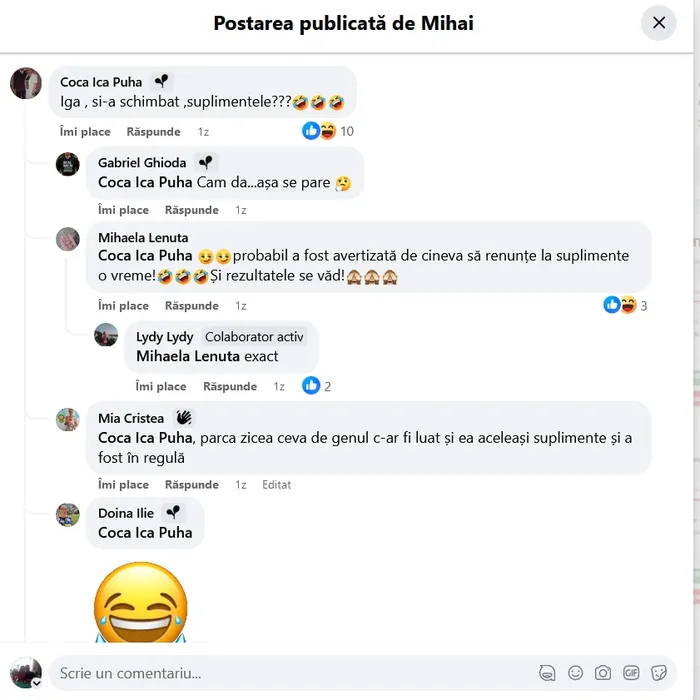Close the post dialog
Viewport: 700px width, 700px height.
[658, 23]
